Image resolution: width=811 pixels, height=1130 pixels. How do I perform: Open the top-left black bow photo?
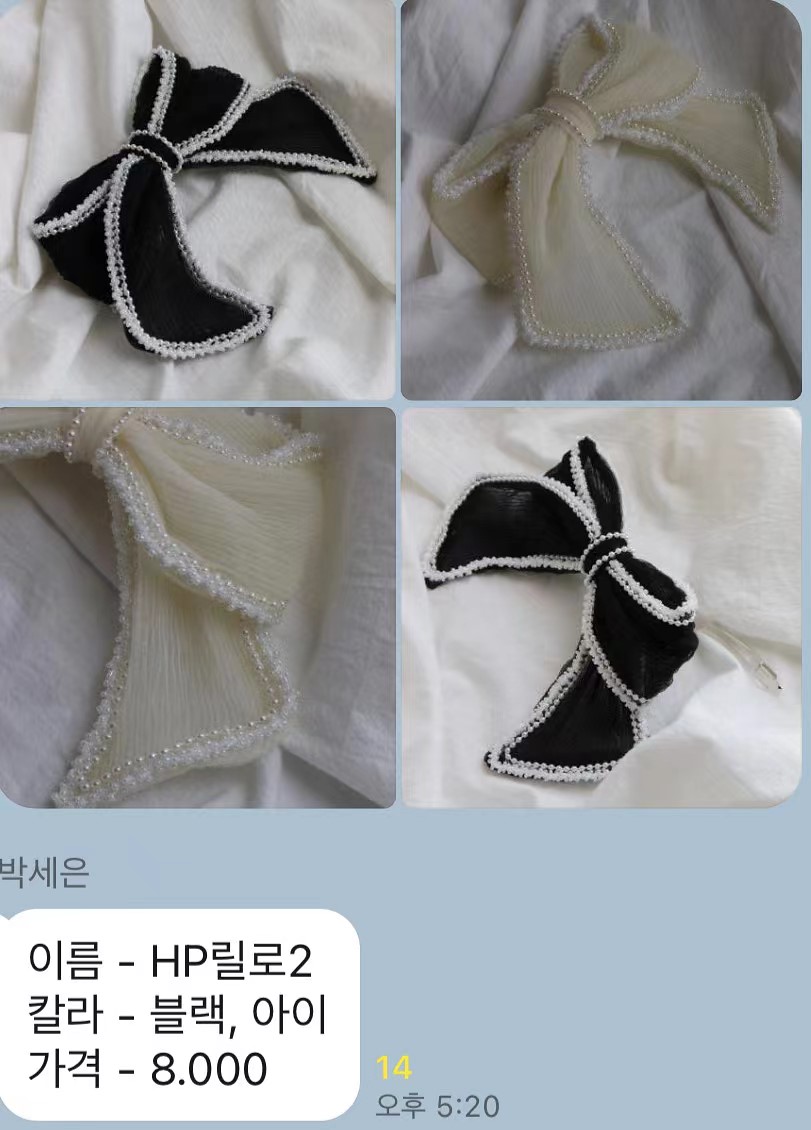[197, 199]
